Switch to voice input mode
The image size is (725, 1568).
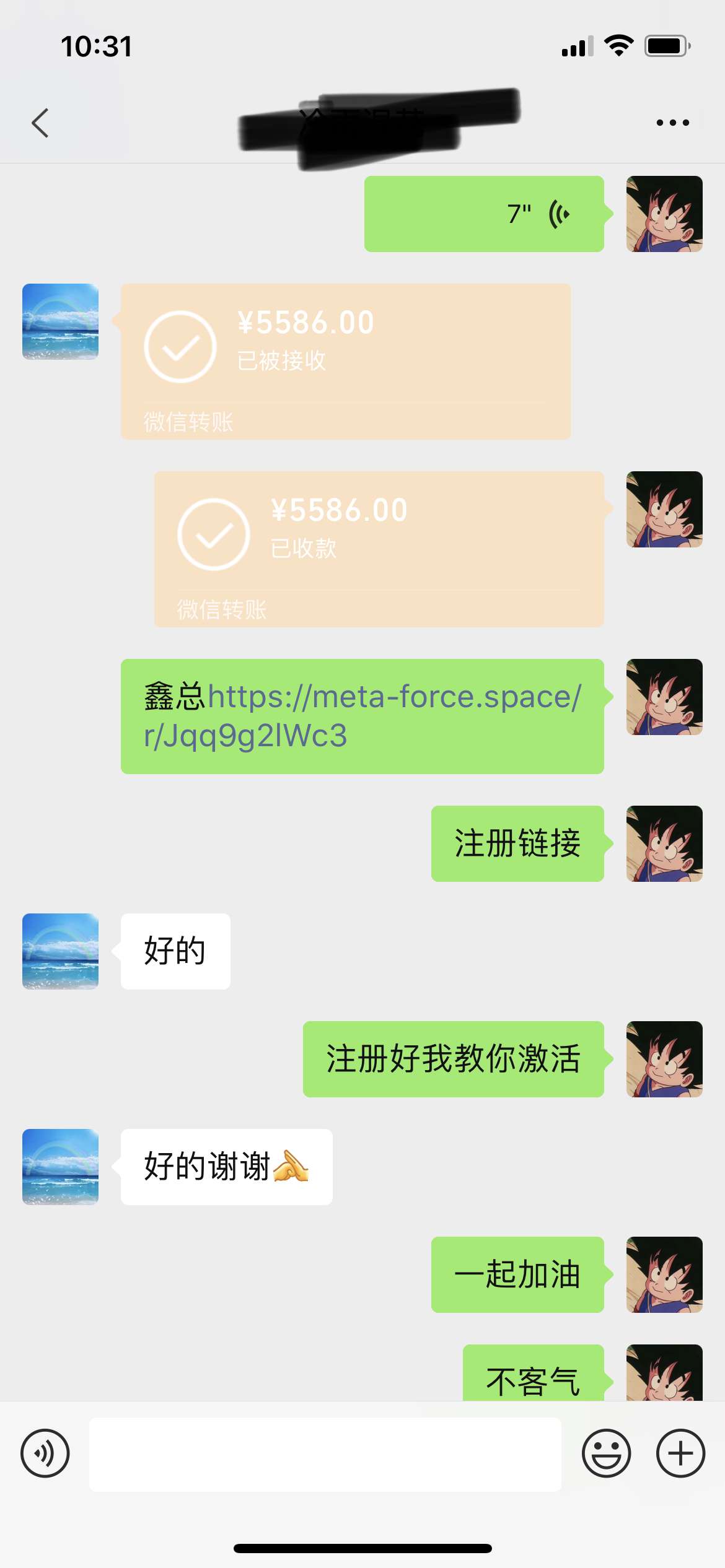point(45,1453)
